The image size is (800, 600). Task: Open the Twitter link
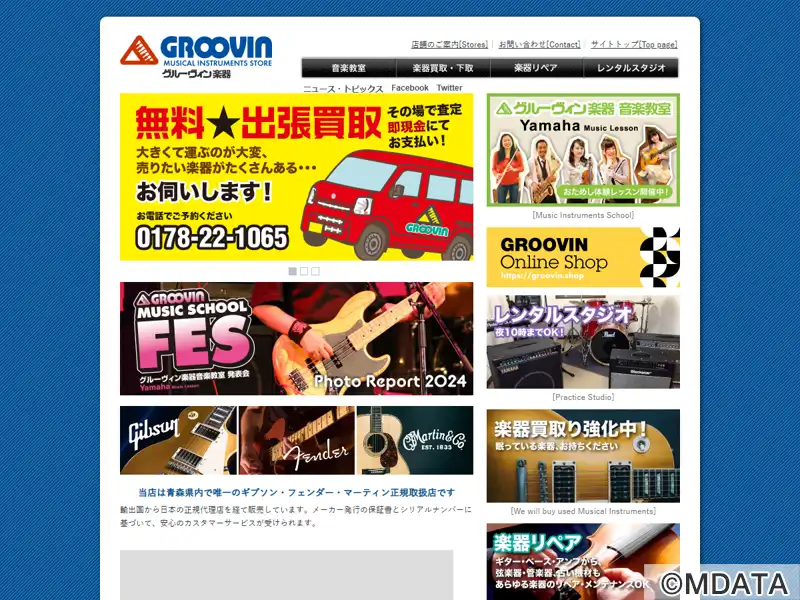pos(450,88)
